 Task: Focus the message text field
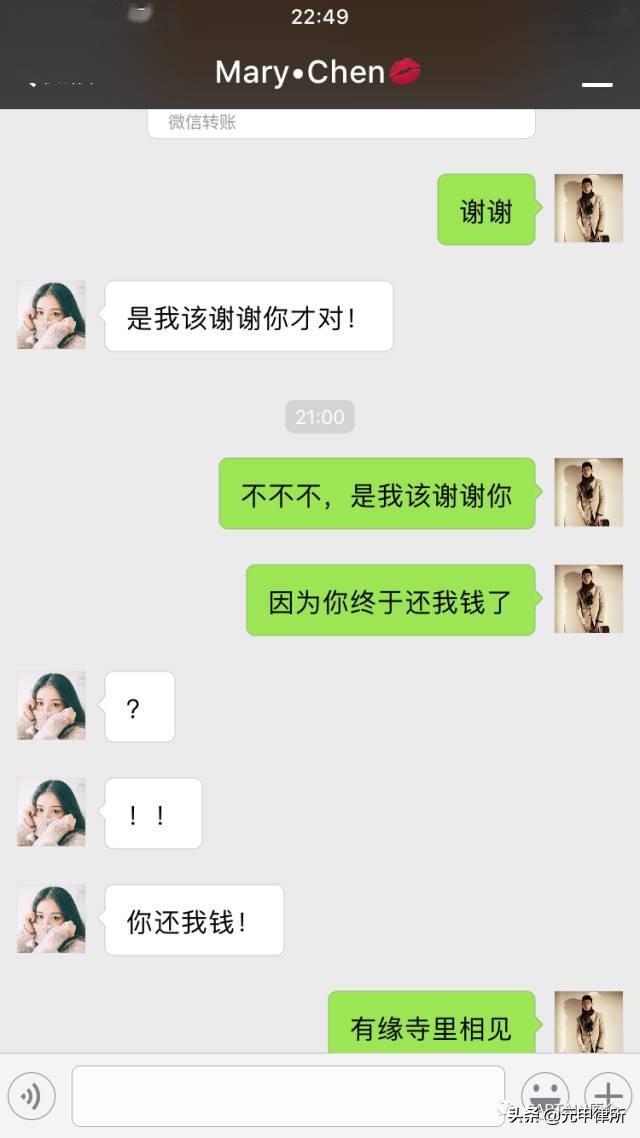pyautogui.click(x=288, y=1096)
